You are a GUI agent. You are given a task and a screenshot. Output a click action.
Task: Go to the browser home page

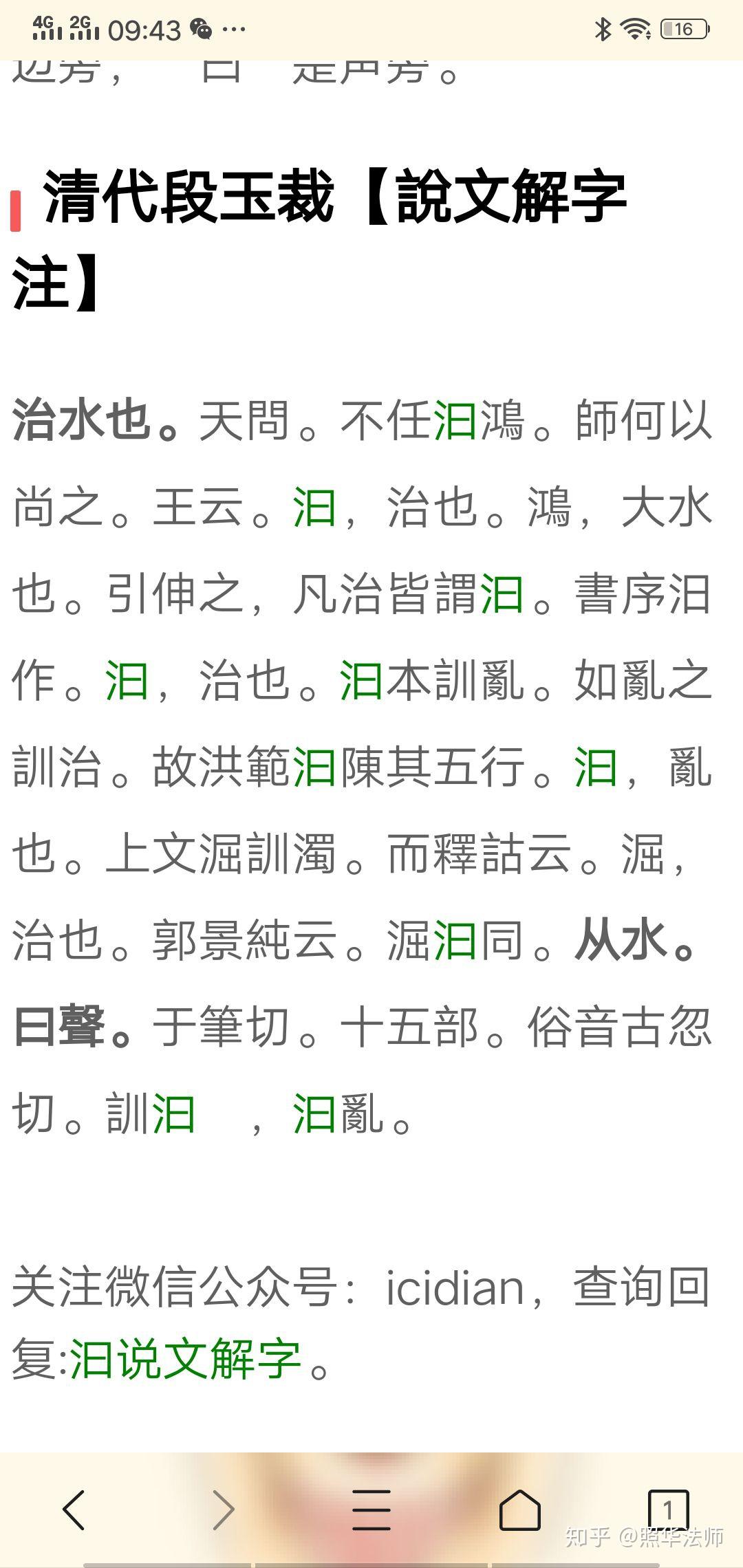(519, 1510)
